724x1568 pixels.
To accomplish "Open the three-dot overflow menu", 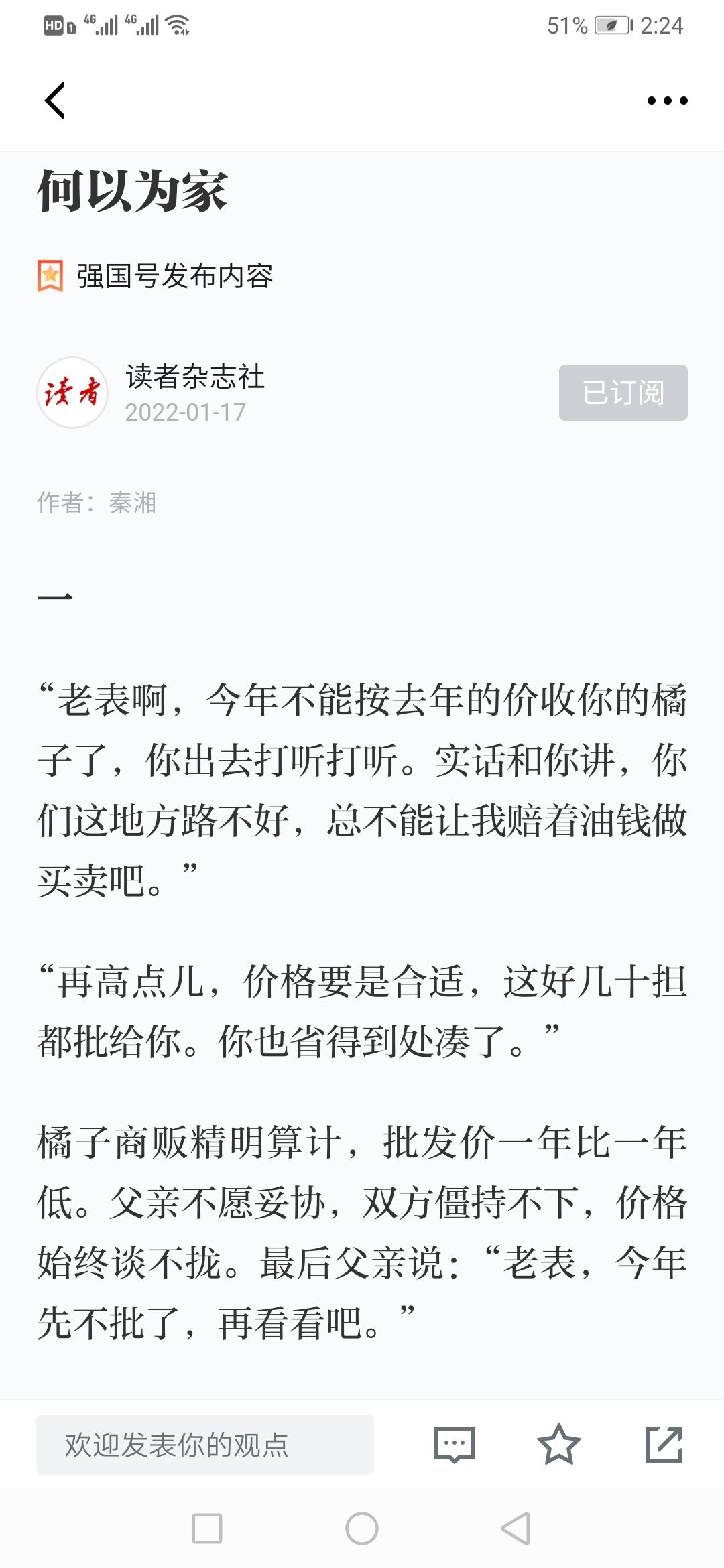I will click(667, 101).
